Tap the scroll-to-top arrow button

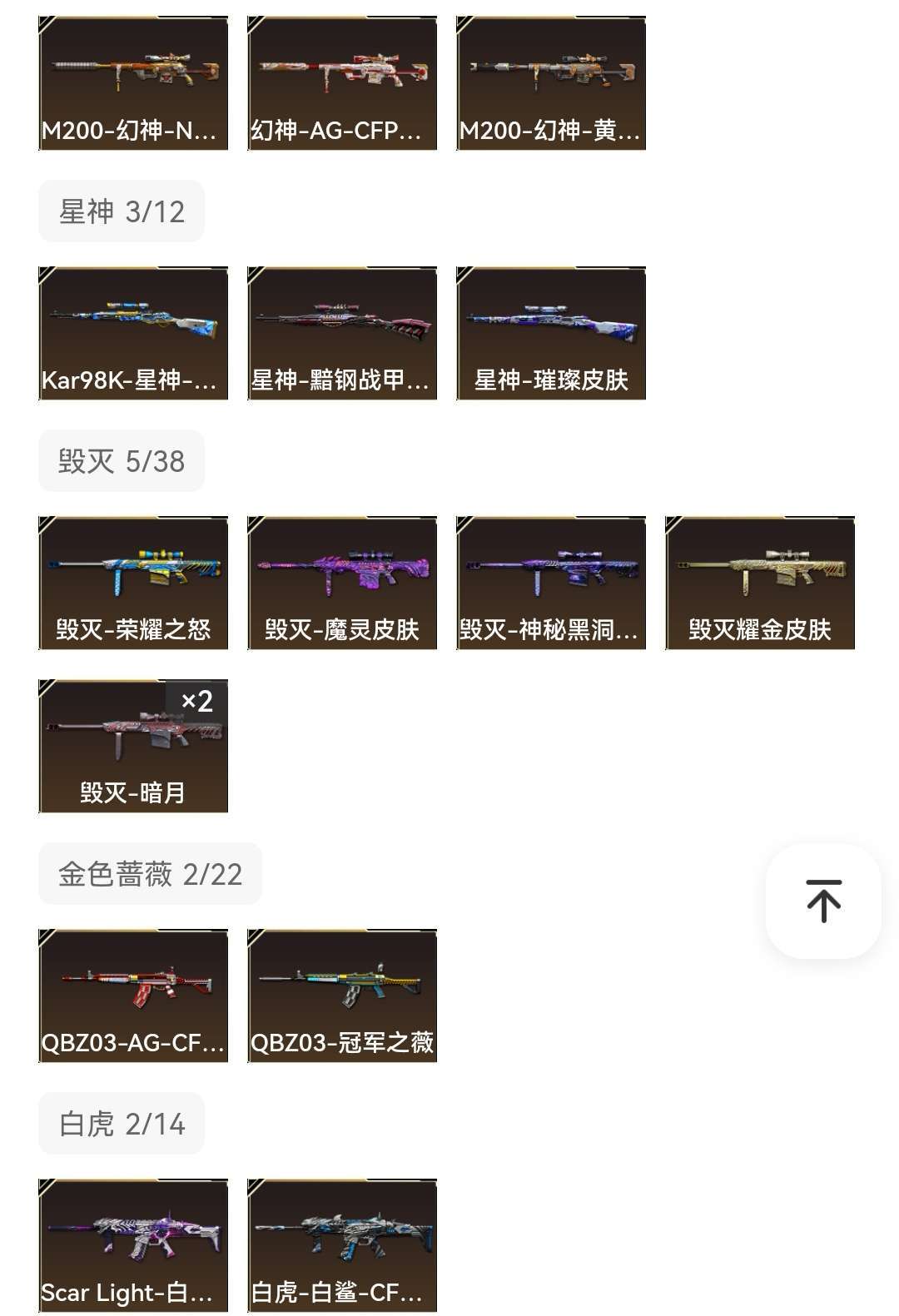[x=823, y=901]
